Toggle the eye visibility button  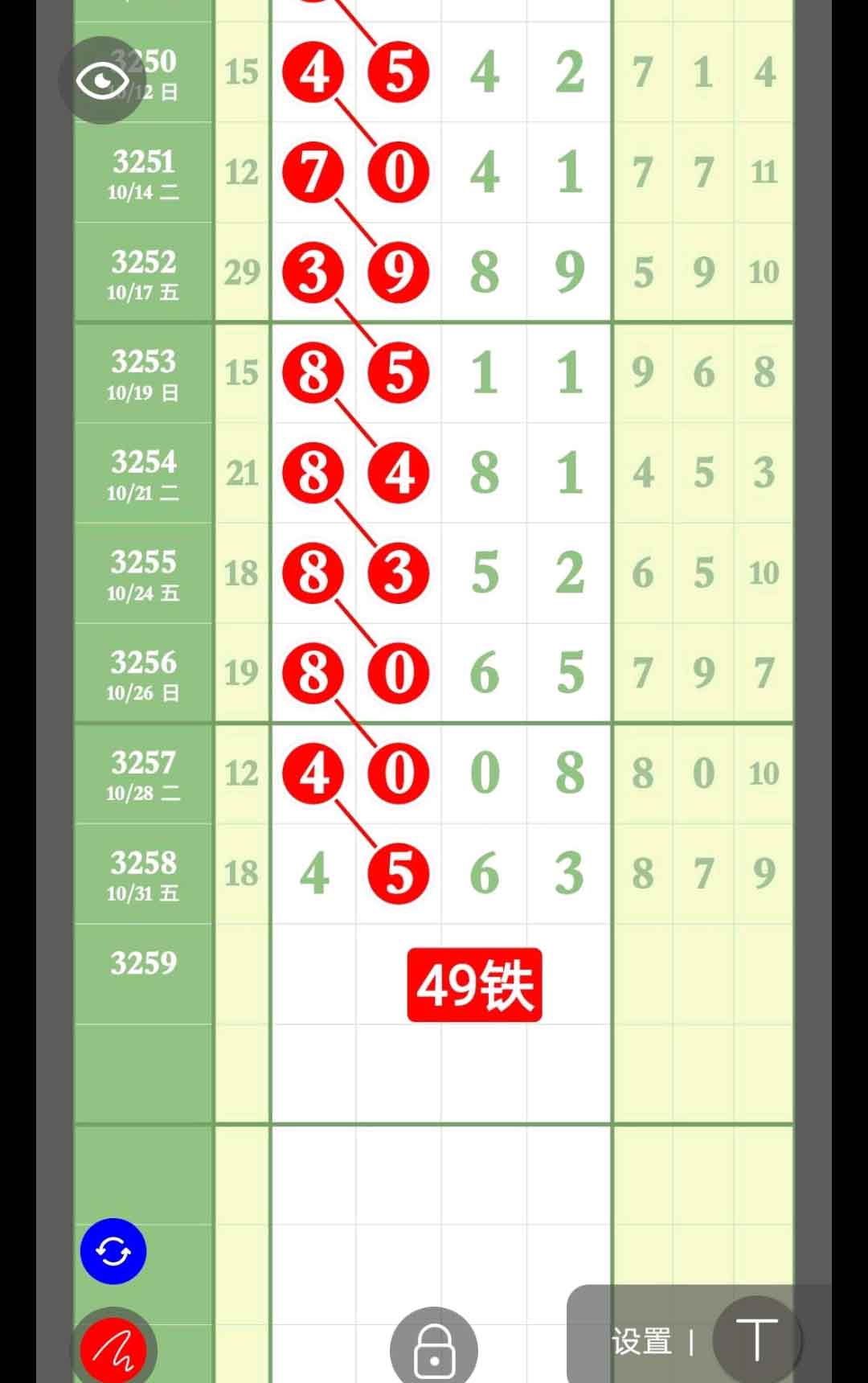(x=101, y=80)
